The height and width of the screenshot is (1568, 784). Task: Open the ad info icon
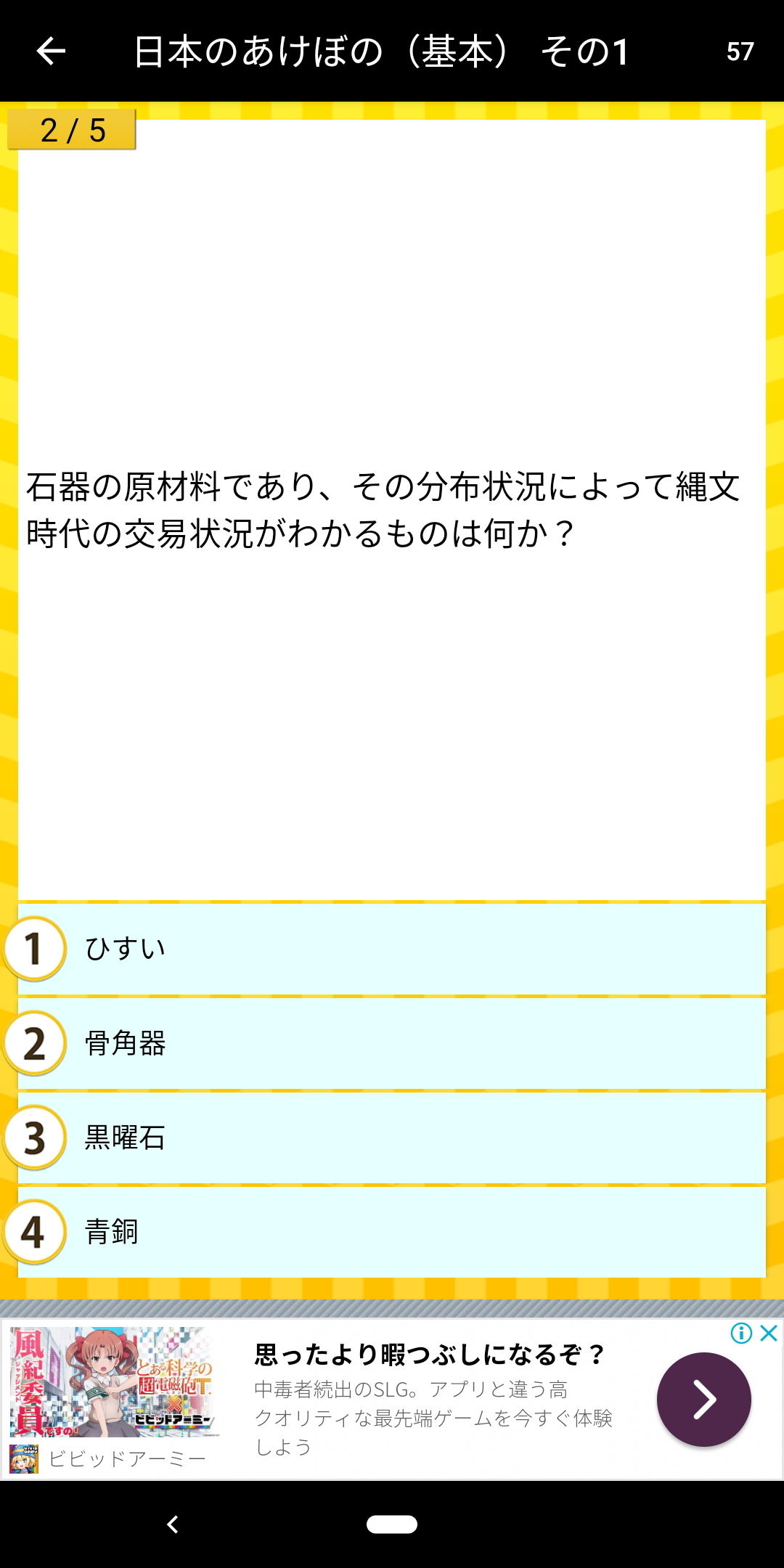[x=741, y=1333]
